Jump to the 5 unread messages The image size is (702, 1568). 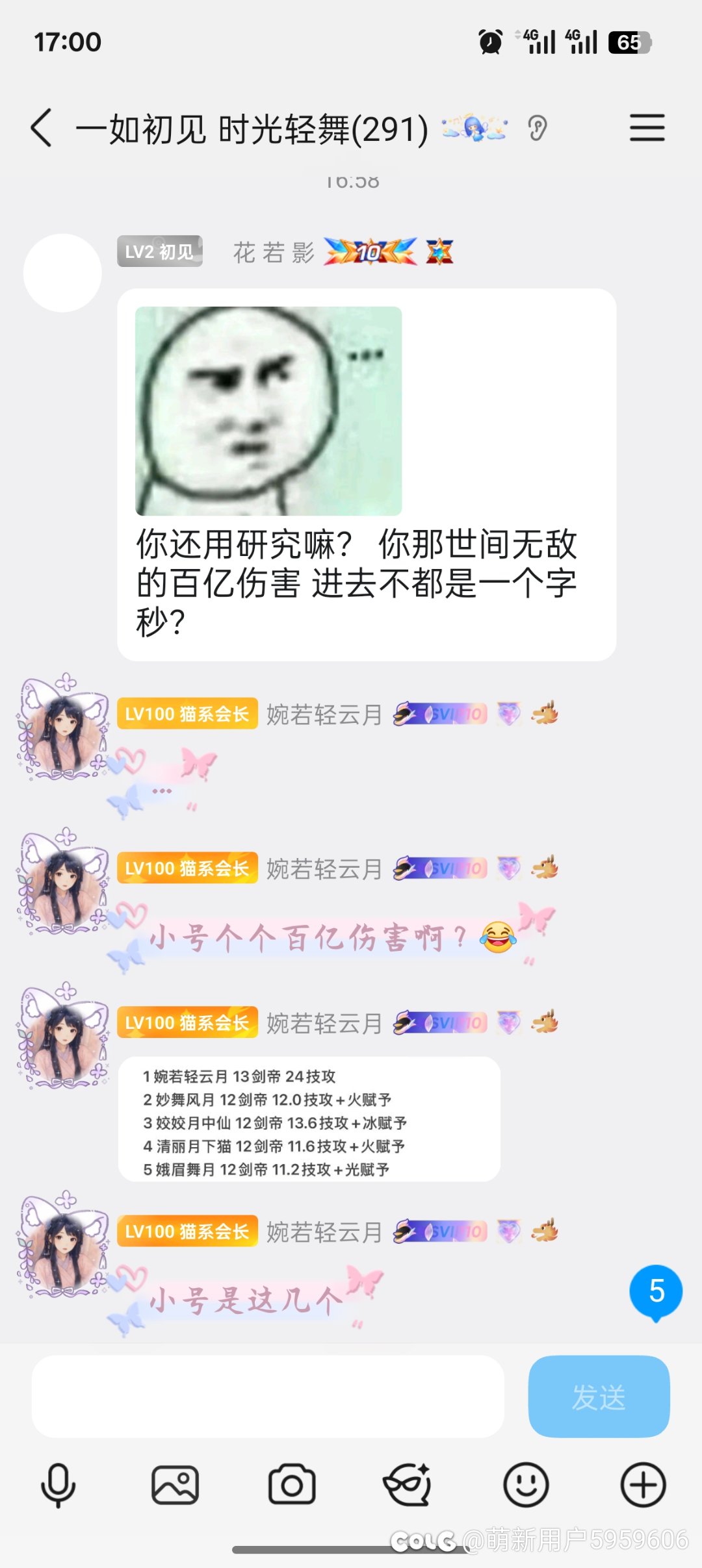(x=656, y=1291)
